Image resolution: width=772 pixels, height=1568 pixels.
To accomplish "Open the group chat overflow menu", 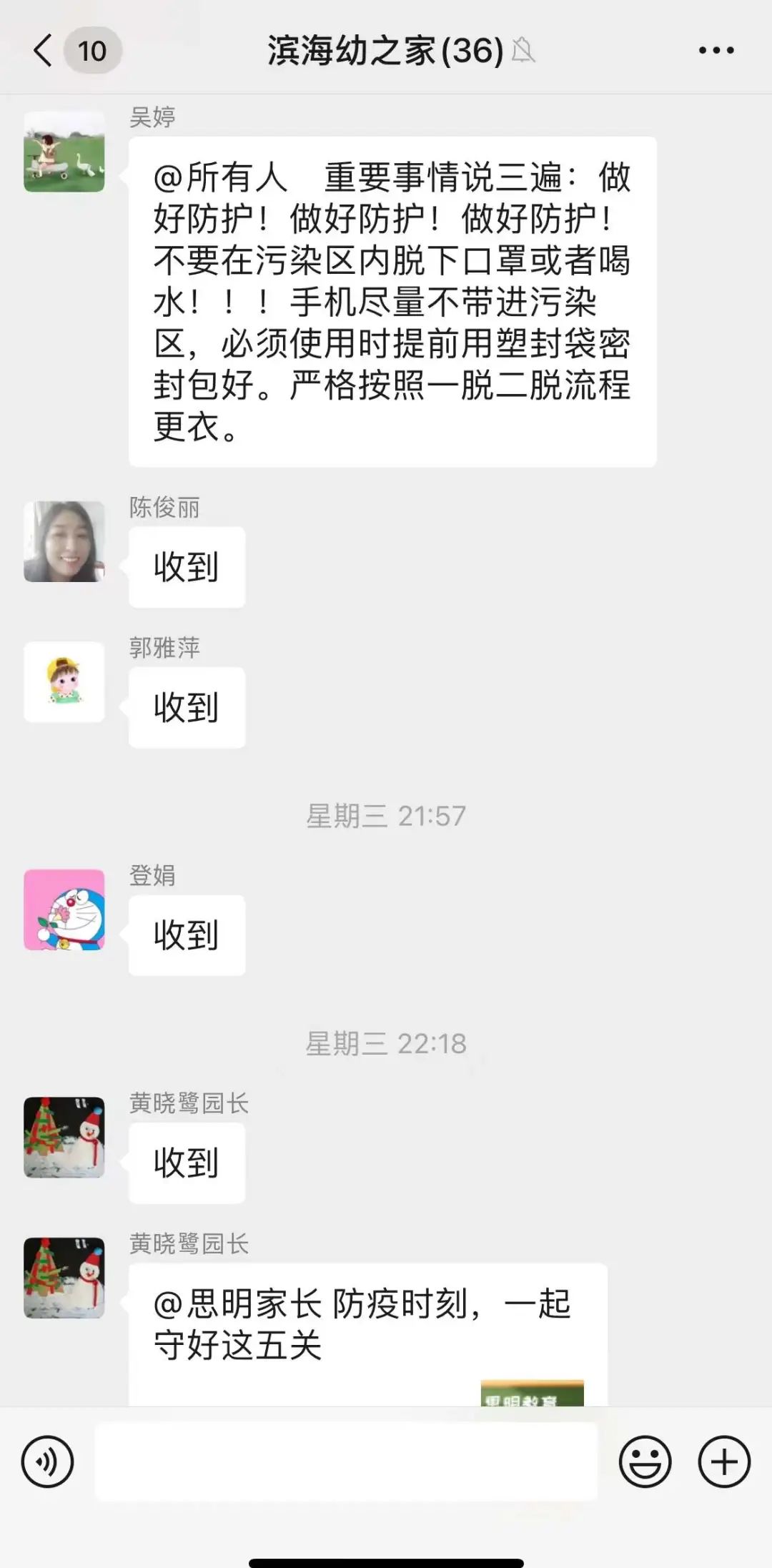I will 716,51.
